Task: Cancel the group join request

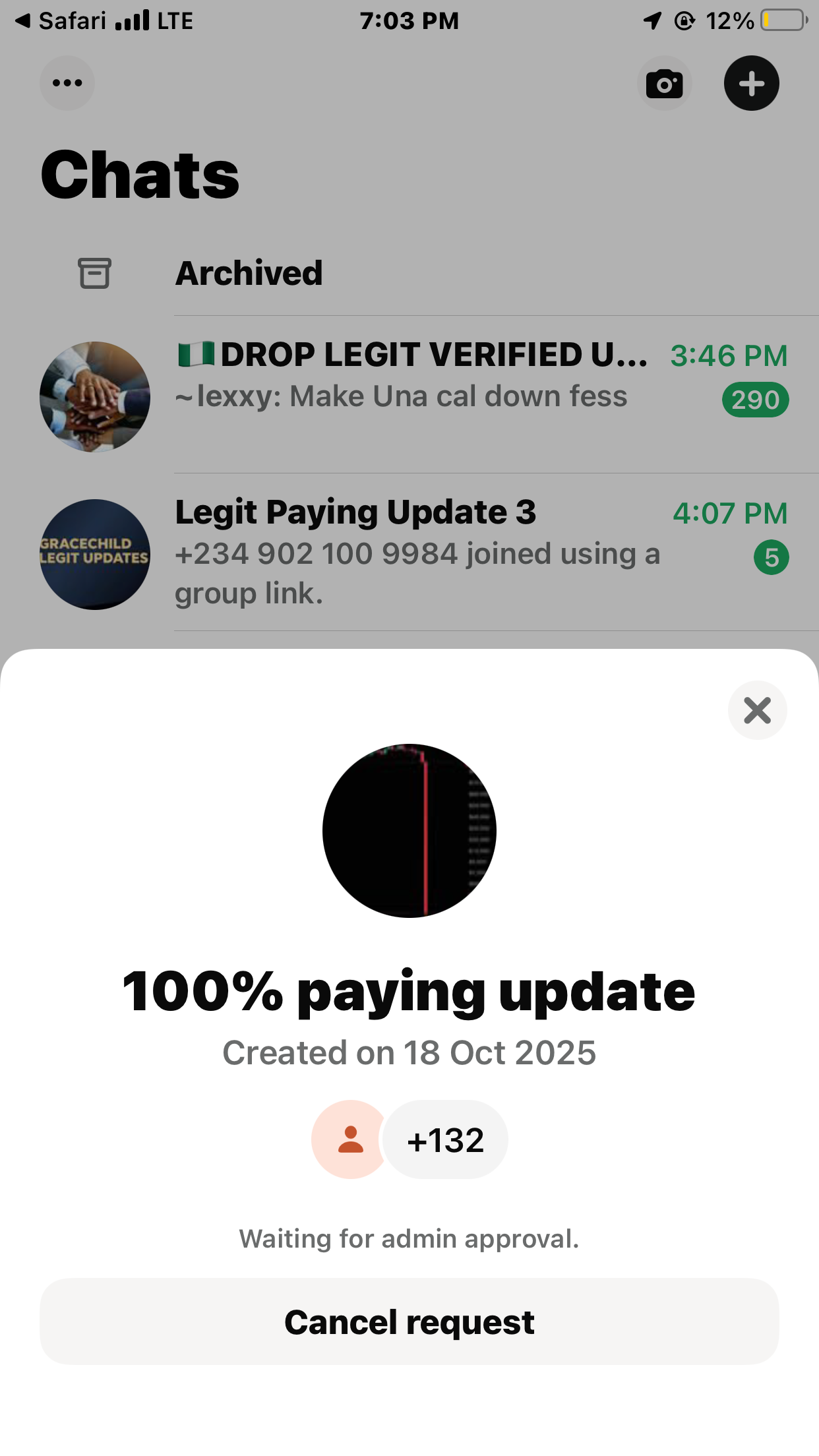Action: tap(409, 1321)
